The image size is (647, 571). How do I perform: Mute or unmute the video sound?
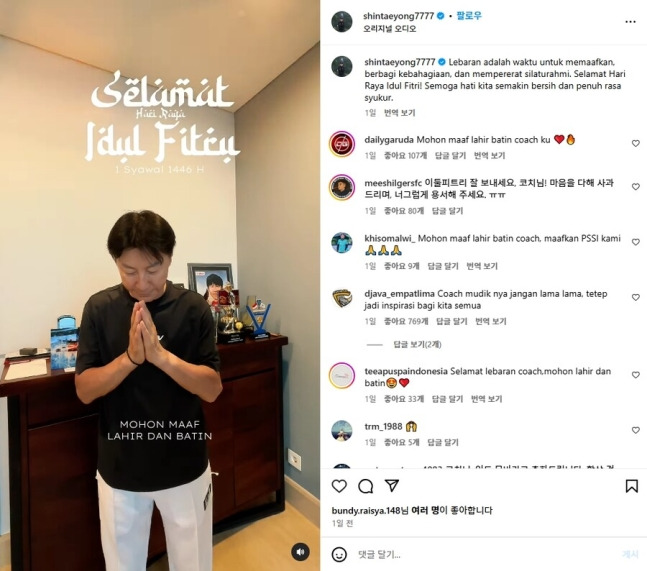click(300, 551)
